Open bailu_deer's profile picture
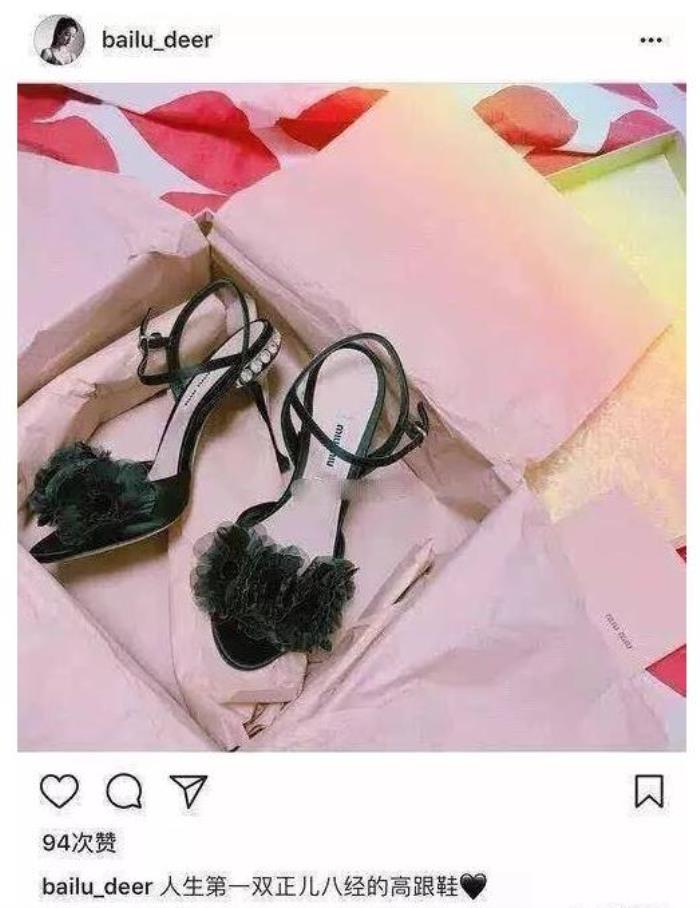 [x=58, y=41]
